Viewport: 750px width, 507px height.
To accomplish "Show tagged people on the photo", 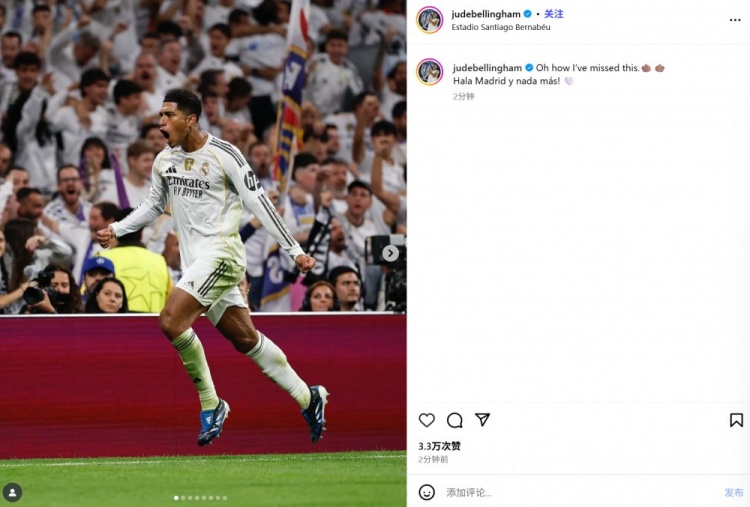I will click(12, 492).
